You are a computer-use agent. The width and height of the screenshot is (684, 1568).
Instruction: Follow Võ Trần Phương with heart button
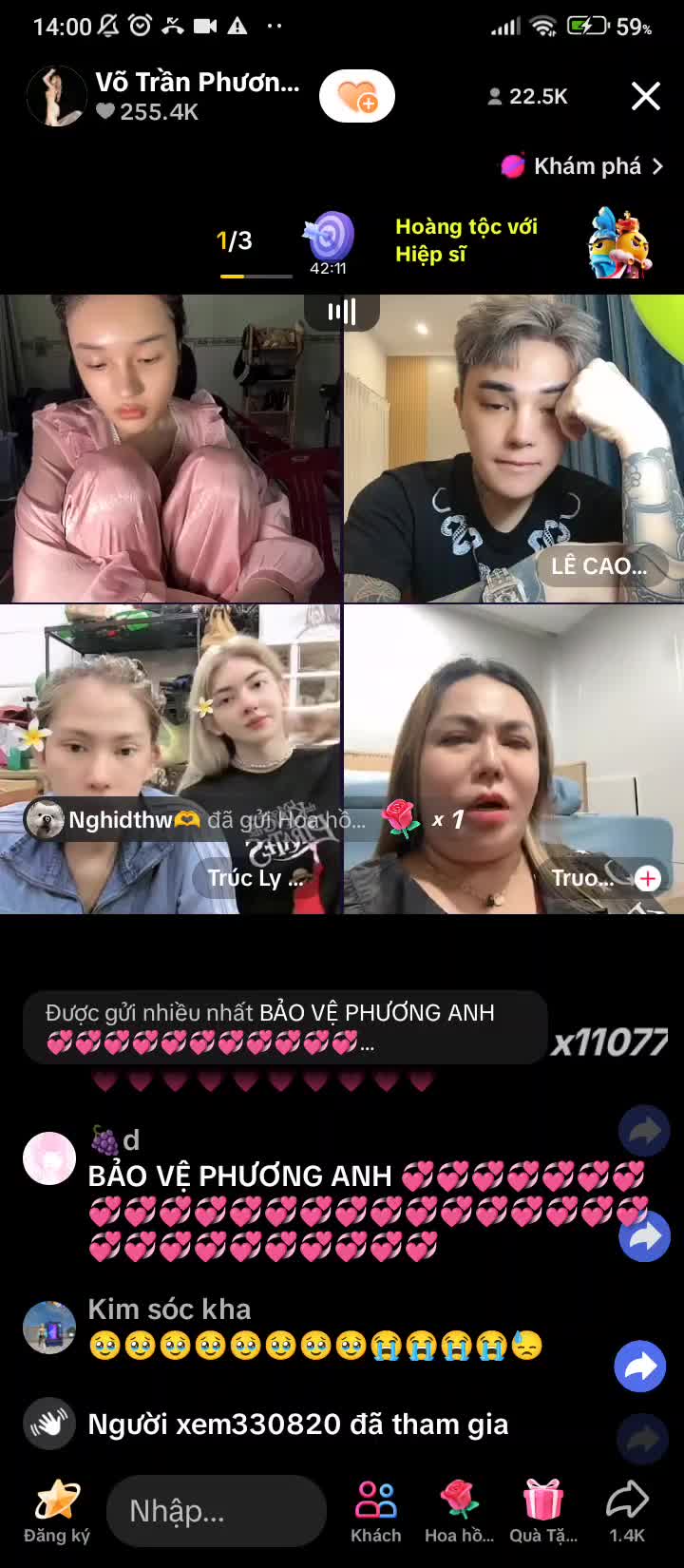tap(357, 96)
